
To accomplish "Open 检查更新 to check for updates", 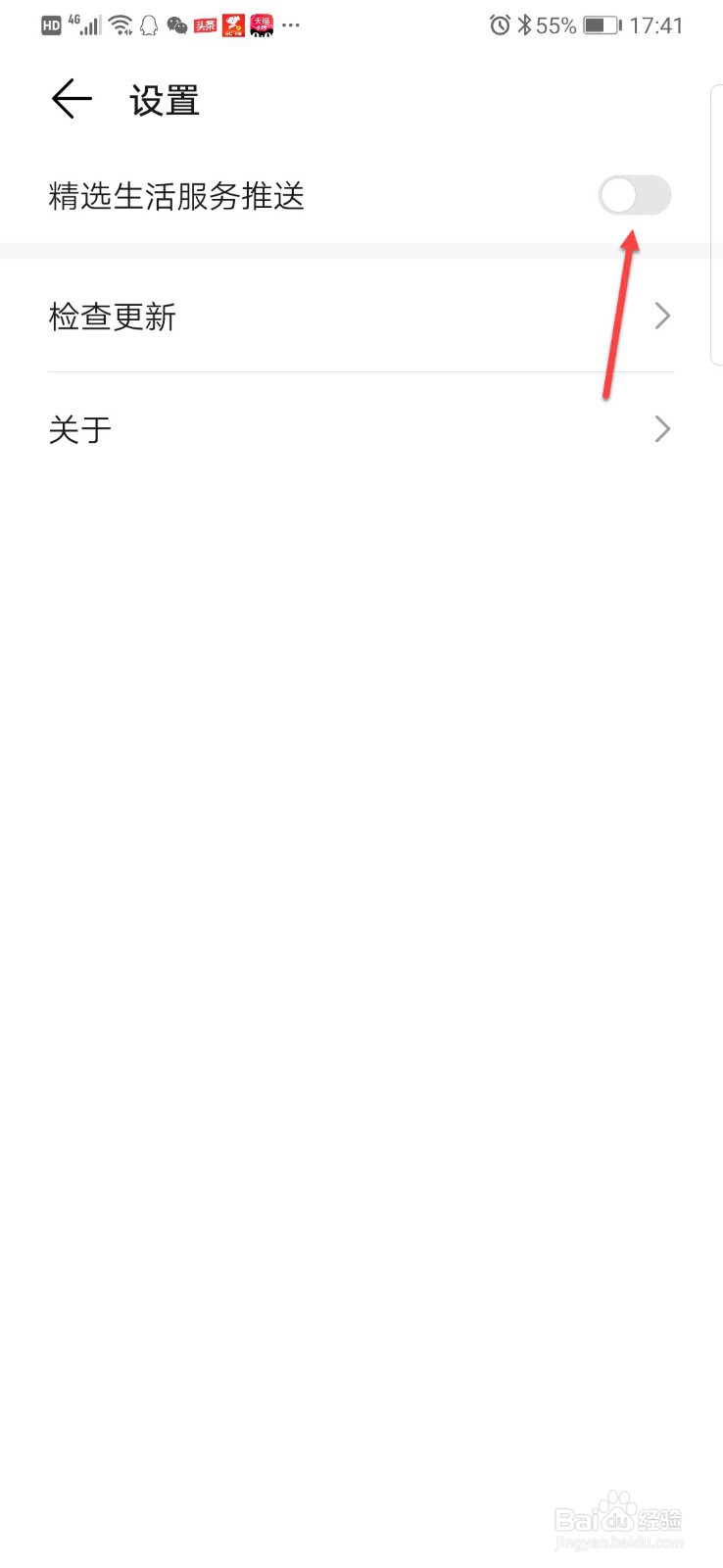I will [112, 316].
